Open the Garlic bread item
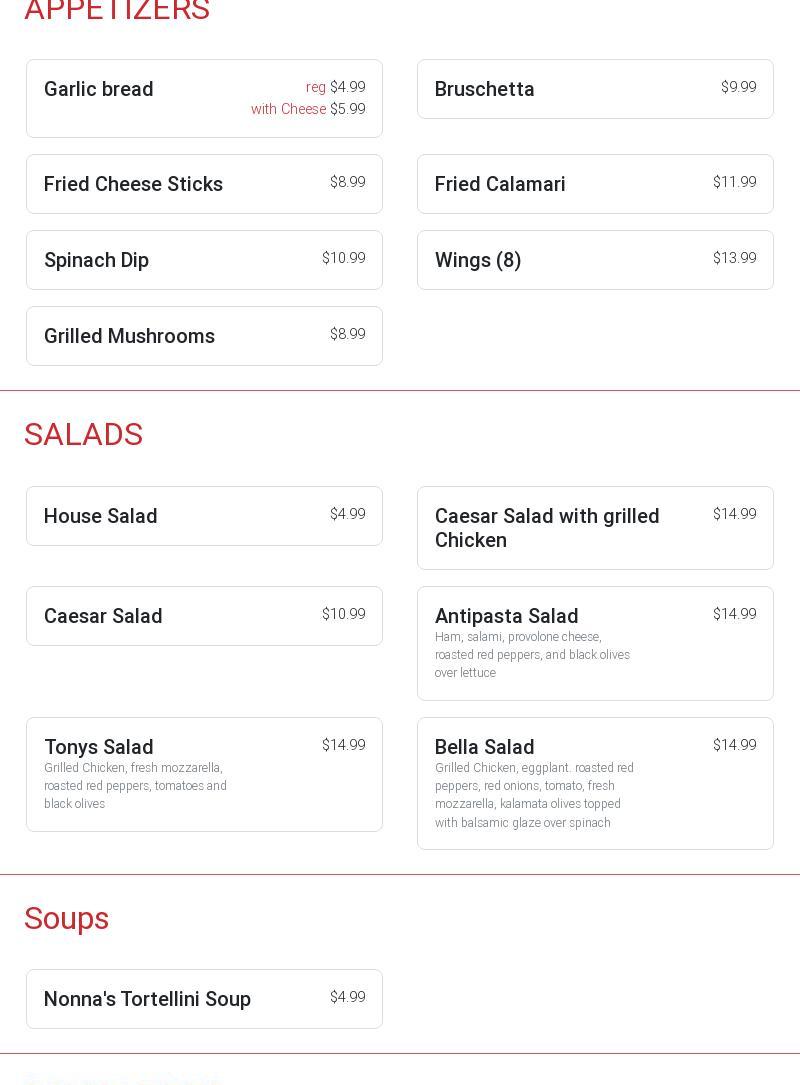Viewport: 800px width, 1085px height. click(204, 98)
